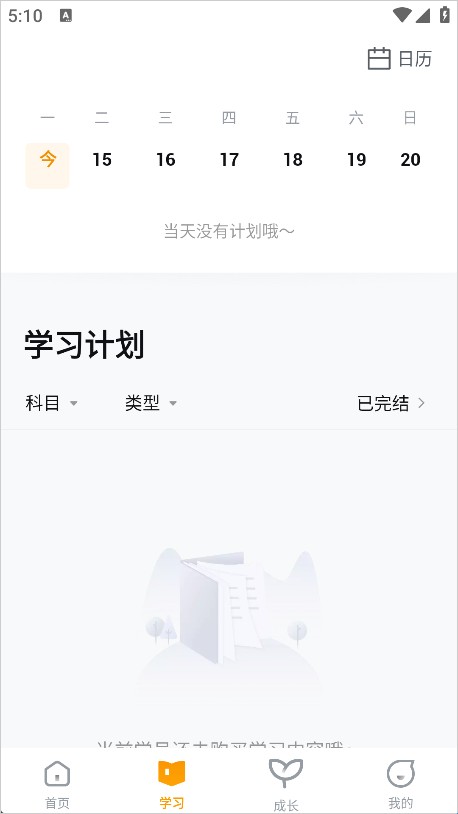This screenshot has height=814, width=458.
Task: Switch to the 首页 home tab
Action: pyautogui.click(x=57, y=784)
